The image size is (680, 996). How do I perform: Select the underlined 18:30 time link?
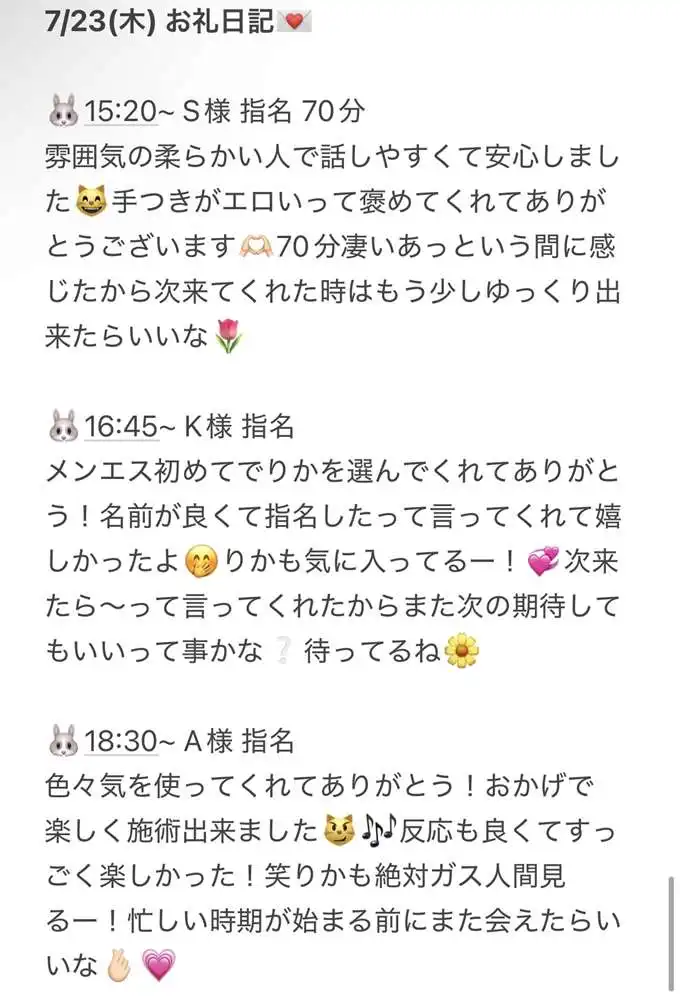(121, 741)
